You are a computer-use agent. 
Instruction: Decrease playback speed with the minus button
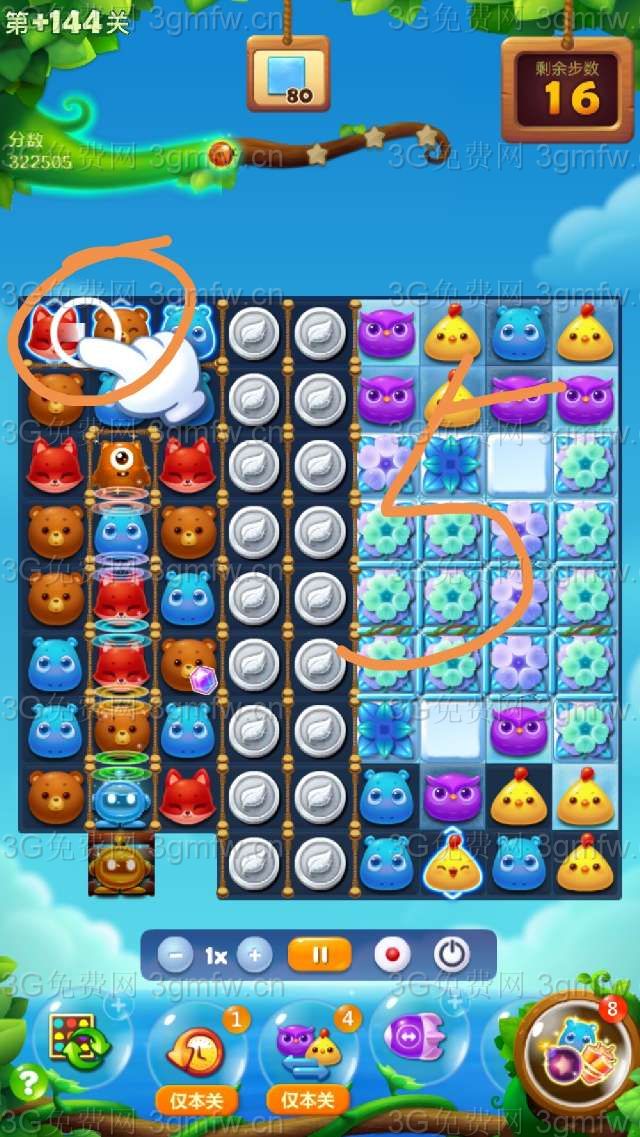point(174,955)
